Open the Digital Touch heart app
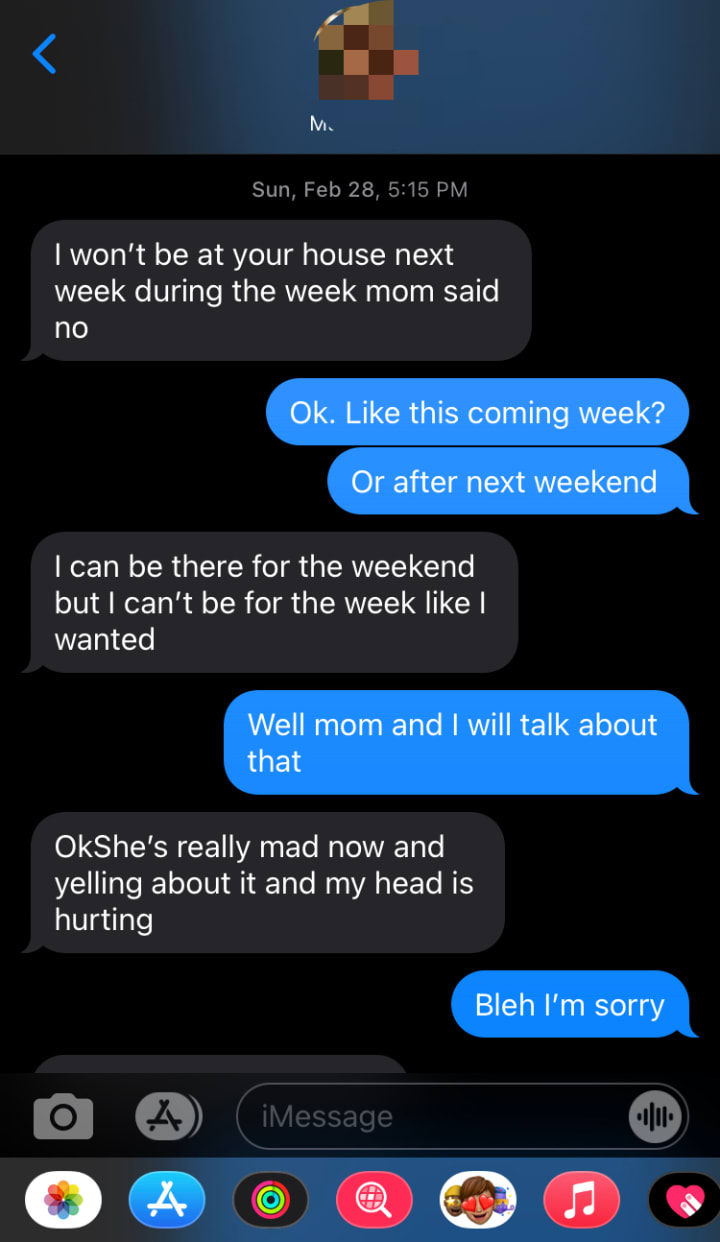 tap(685, 1199)
